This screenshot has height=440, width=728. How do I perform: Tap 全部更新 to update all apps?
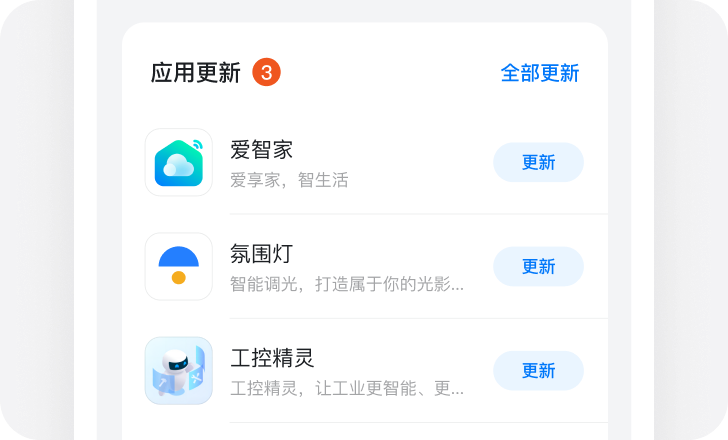[539, 73]
